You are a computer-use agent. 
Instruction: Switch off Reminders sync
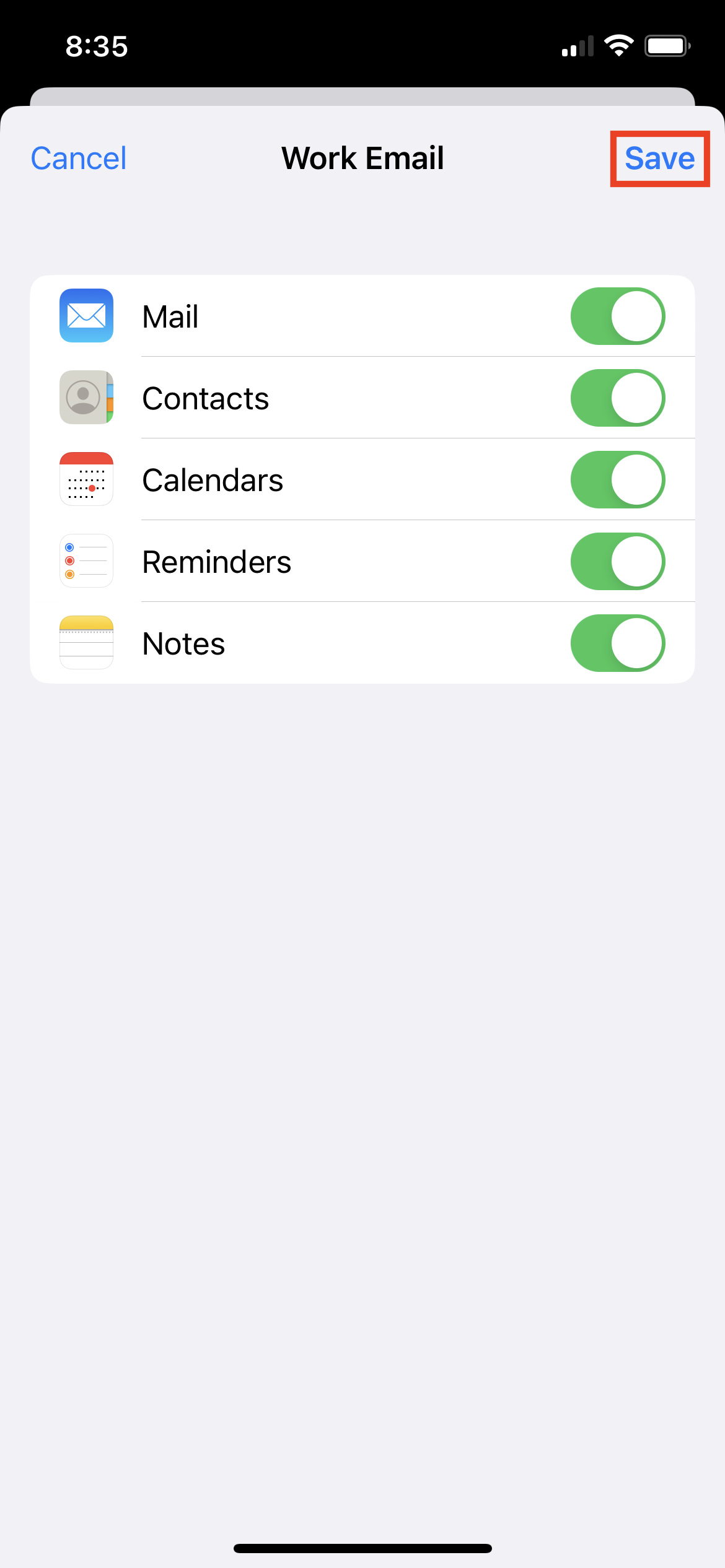coord(618,561)
